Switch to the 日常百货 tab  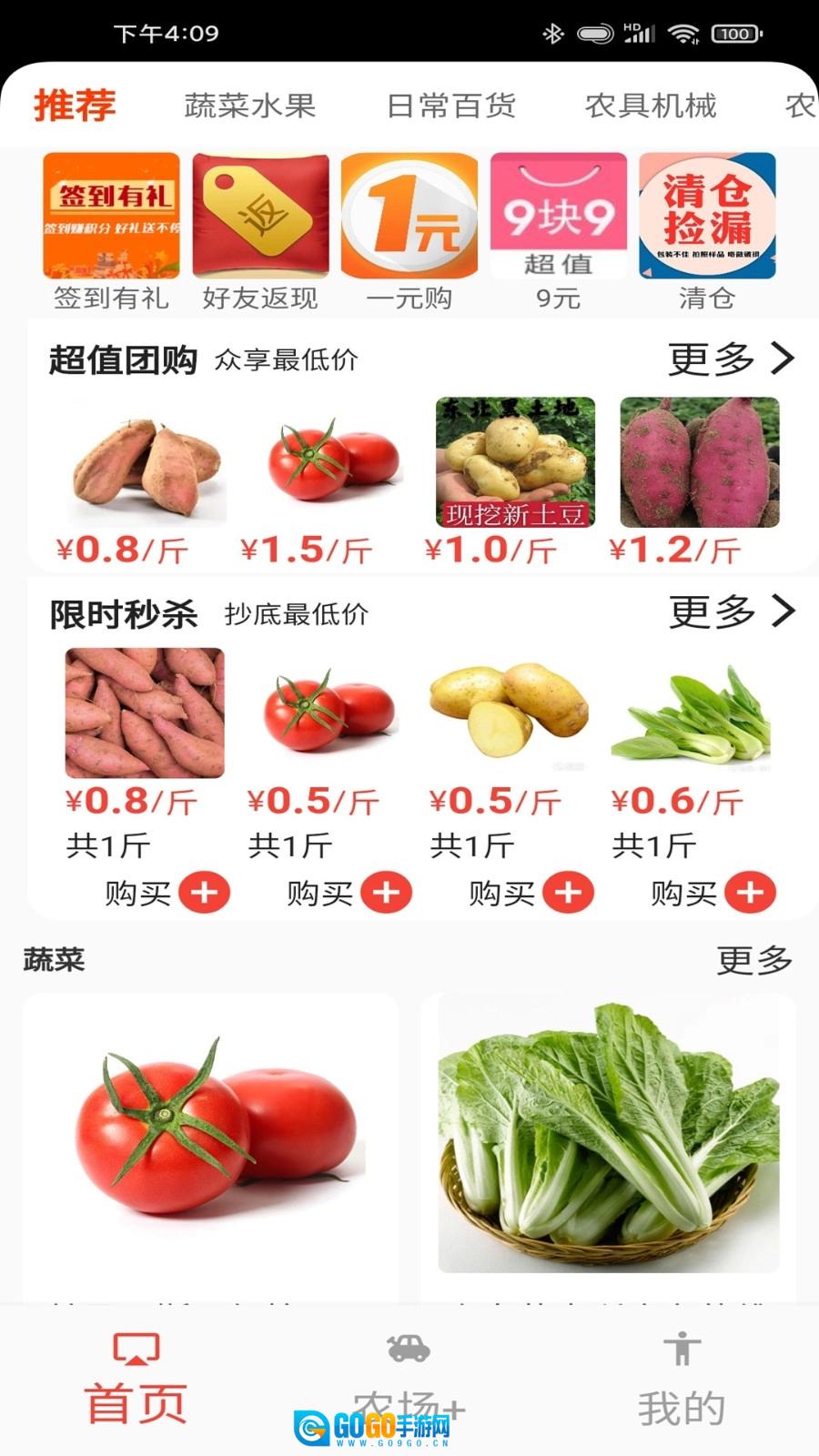pos(450,106)
